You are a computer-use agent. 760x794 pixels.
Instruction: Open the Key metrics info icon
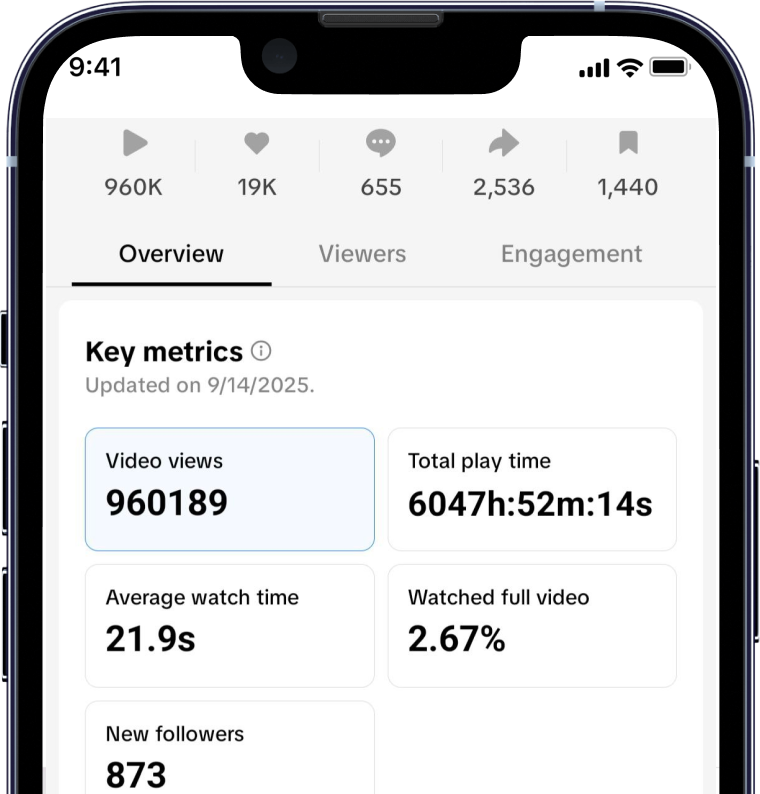261,351
